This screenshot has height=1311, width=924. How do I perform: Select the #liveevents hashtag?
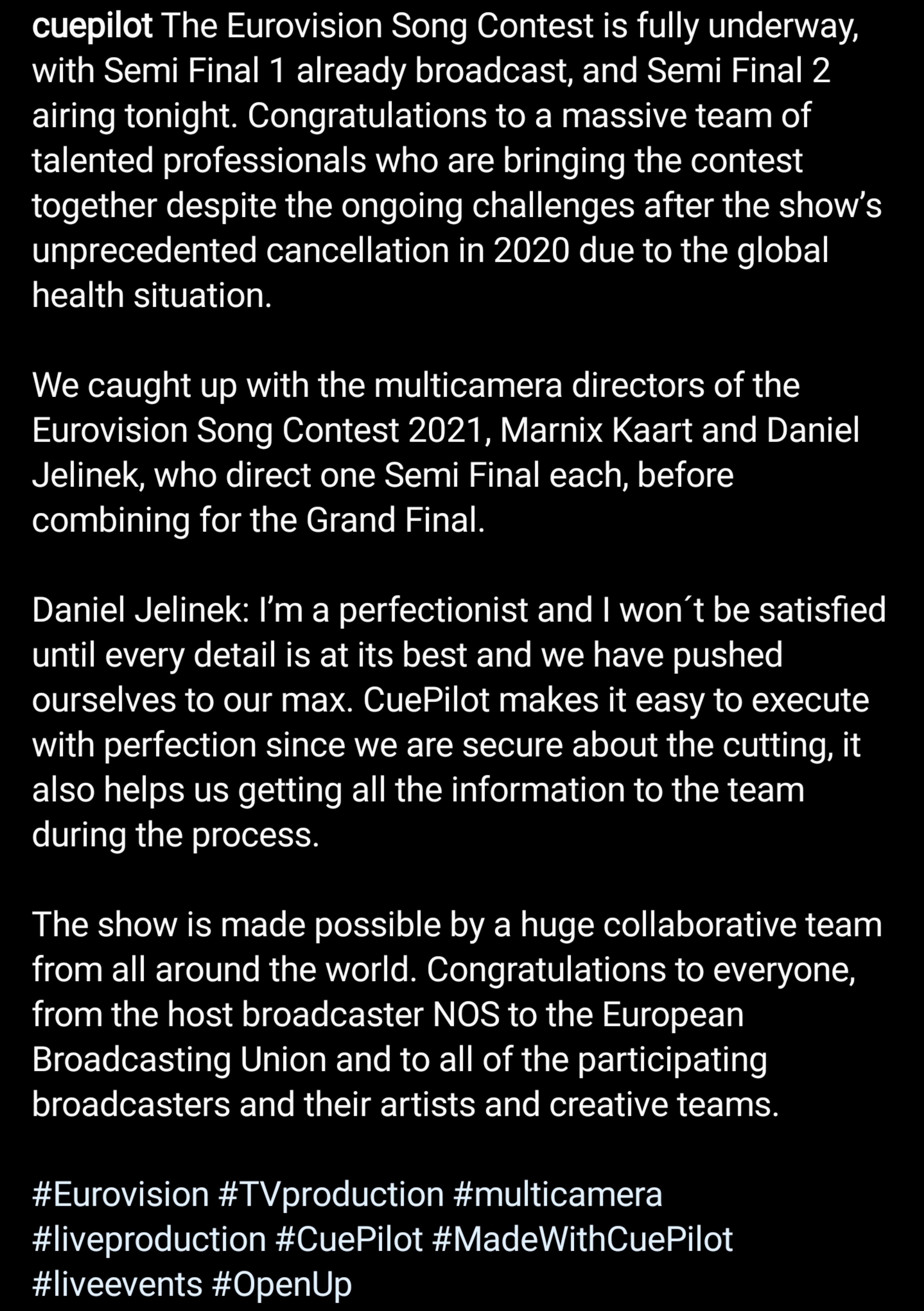point(117,1285)
